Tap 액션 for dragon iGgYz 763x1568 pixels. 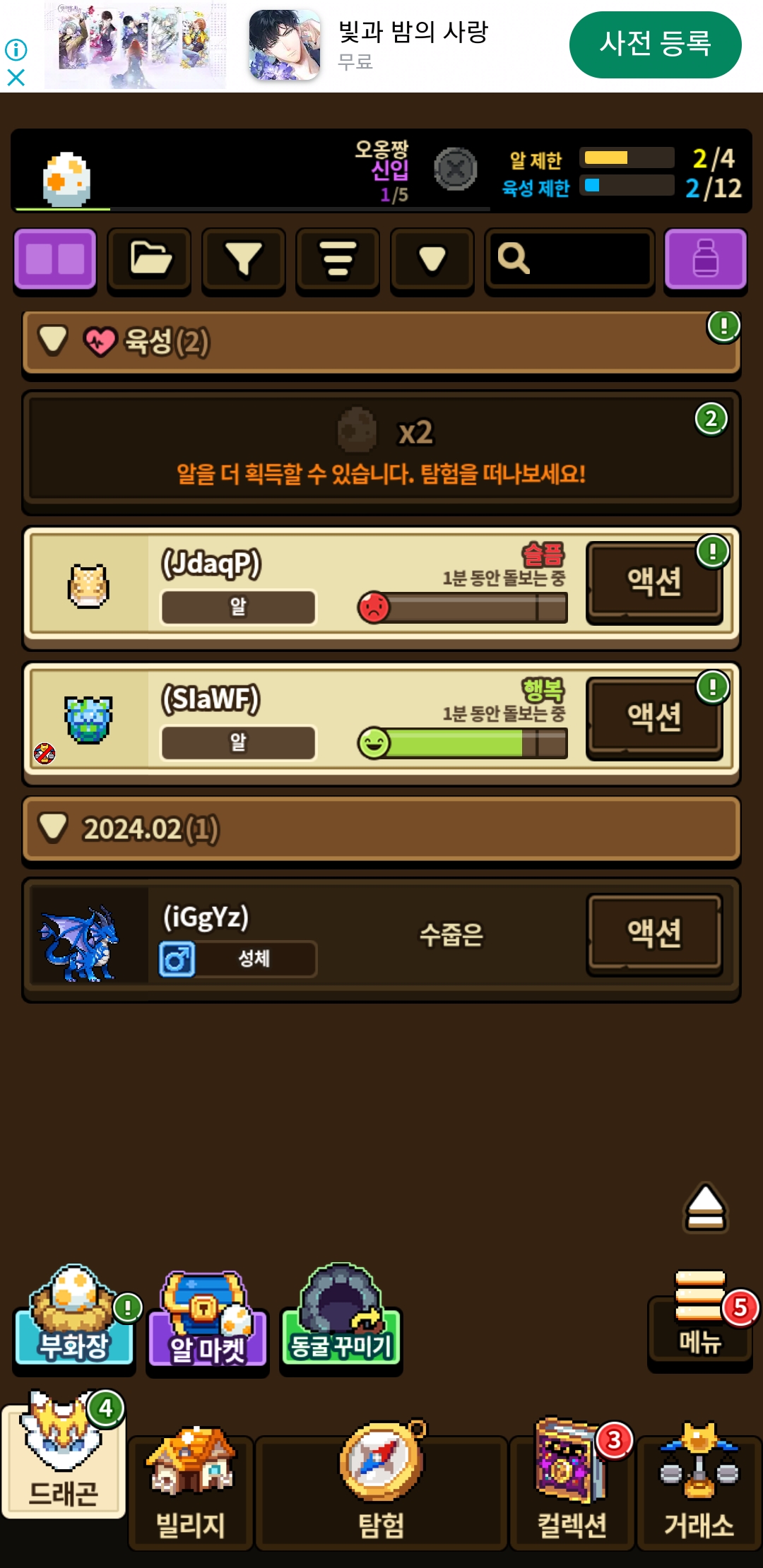(x=654, y=934)
